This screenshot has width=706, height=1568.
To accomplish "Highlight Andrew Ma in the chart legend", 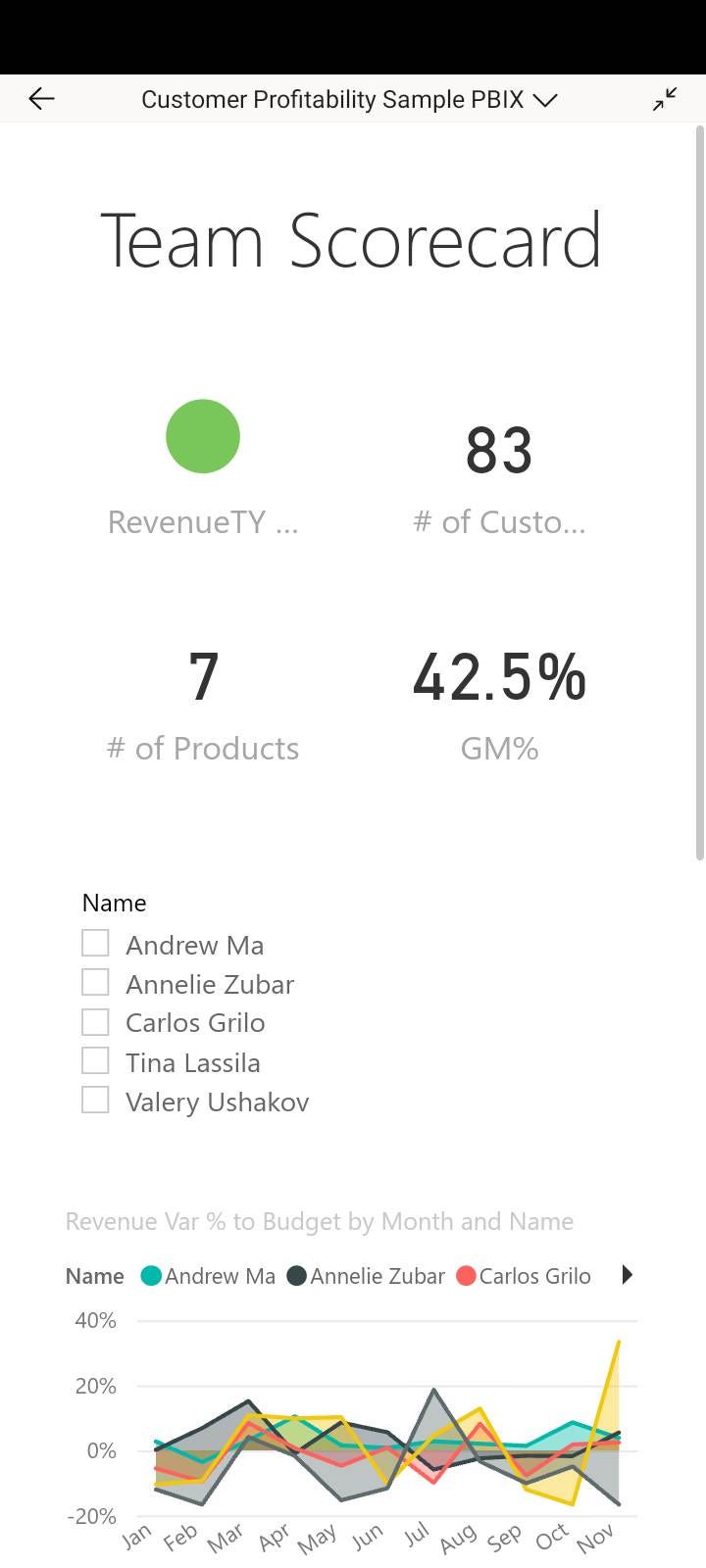I will pos(209,1276).
